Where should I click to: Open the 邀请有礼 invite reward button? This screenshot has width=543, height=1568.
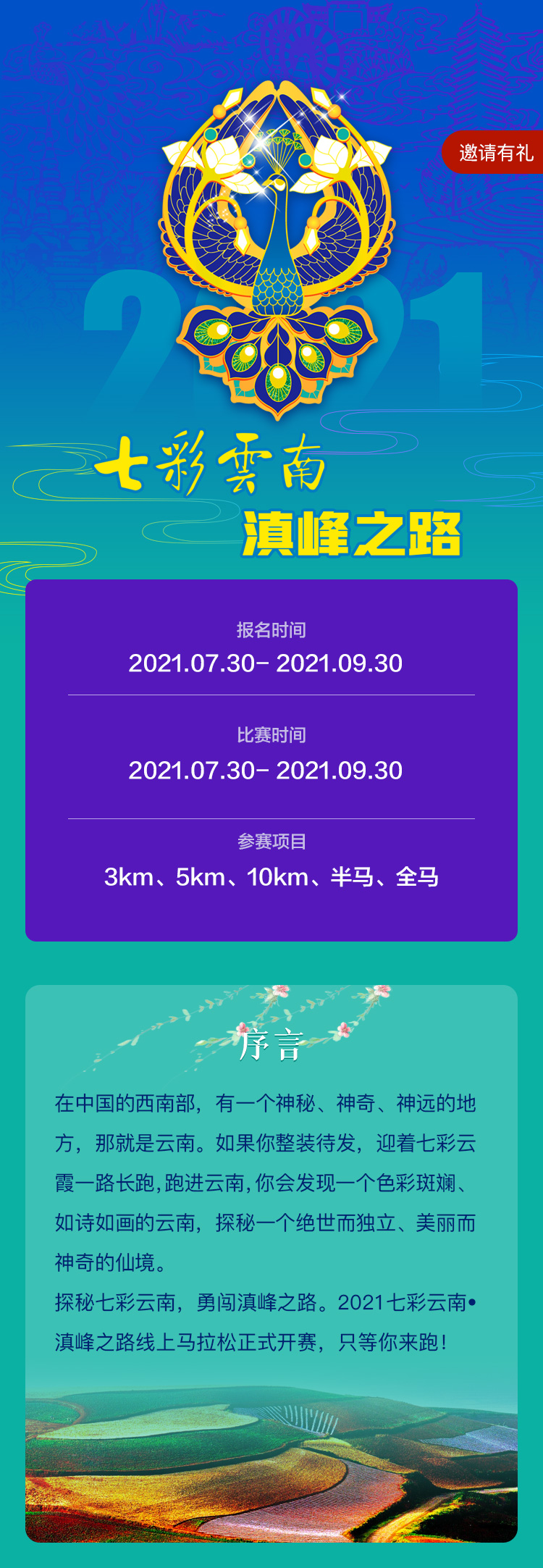click(495, 153)
